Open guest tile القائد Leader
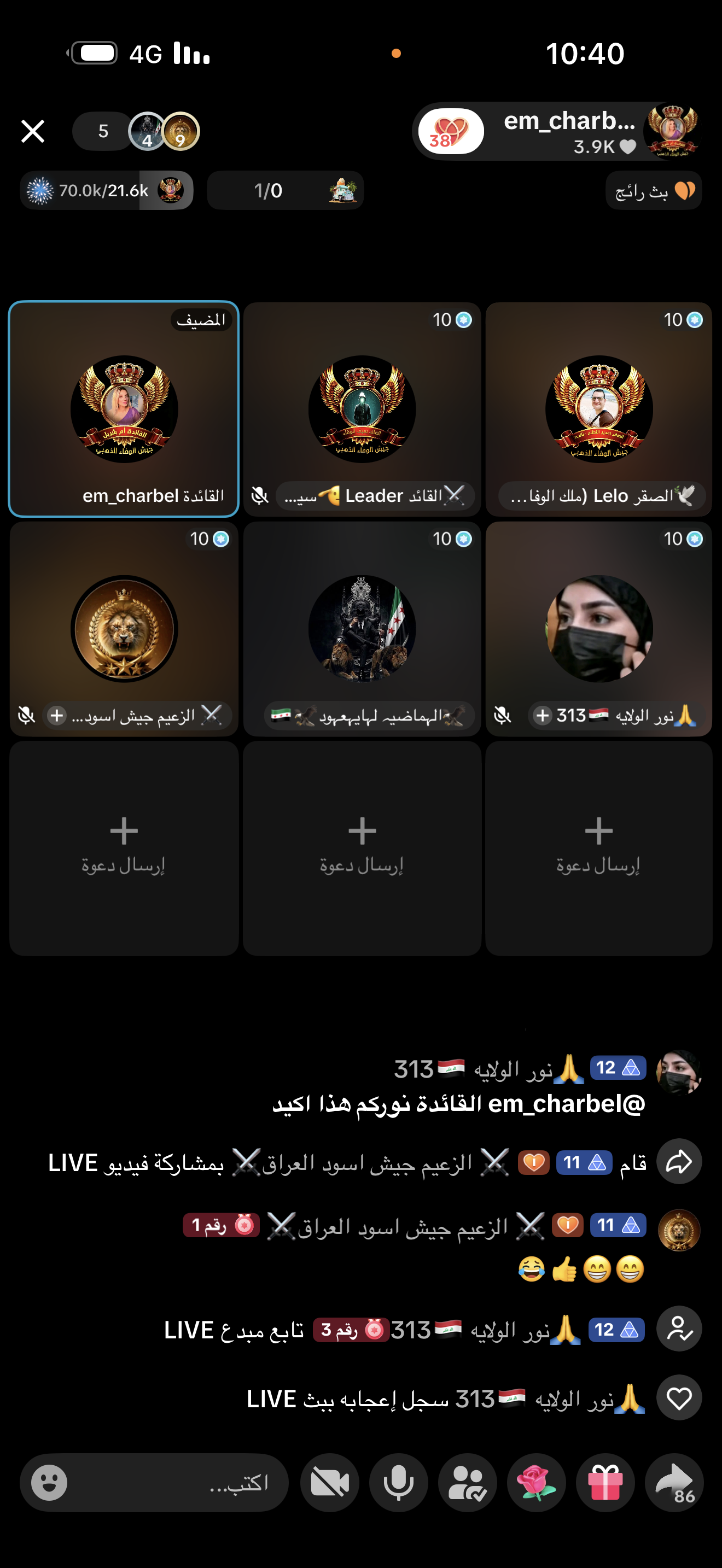Viewport: 722px width, 1568px height. click(x=362, y=409)
